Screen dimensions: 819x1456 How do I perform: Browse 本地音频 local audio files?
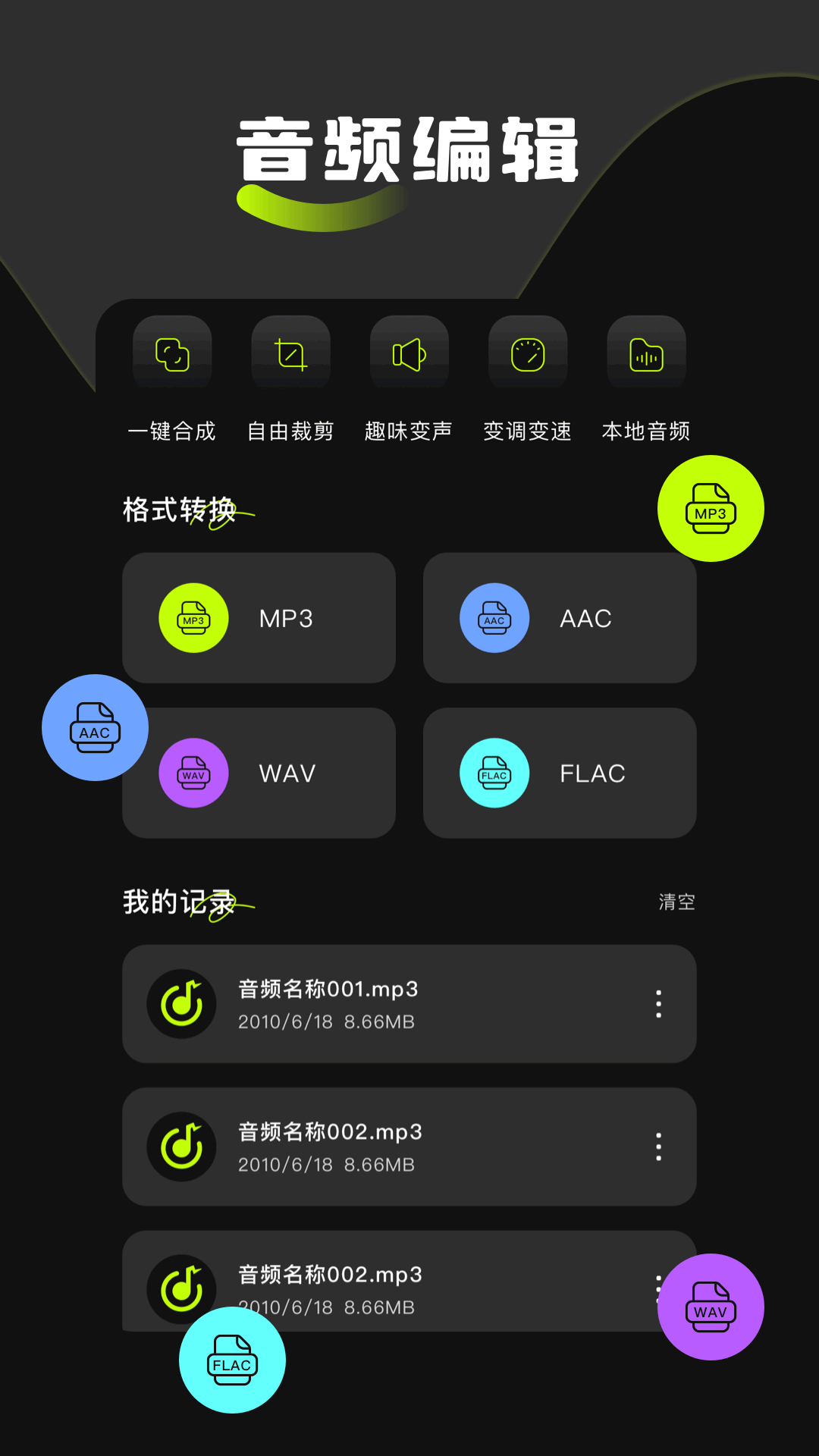645,353
